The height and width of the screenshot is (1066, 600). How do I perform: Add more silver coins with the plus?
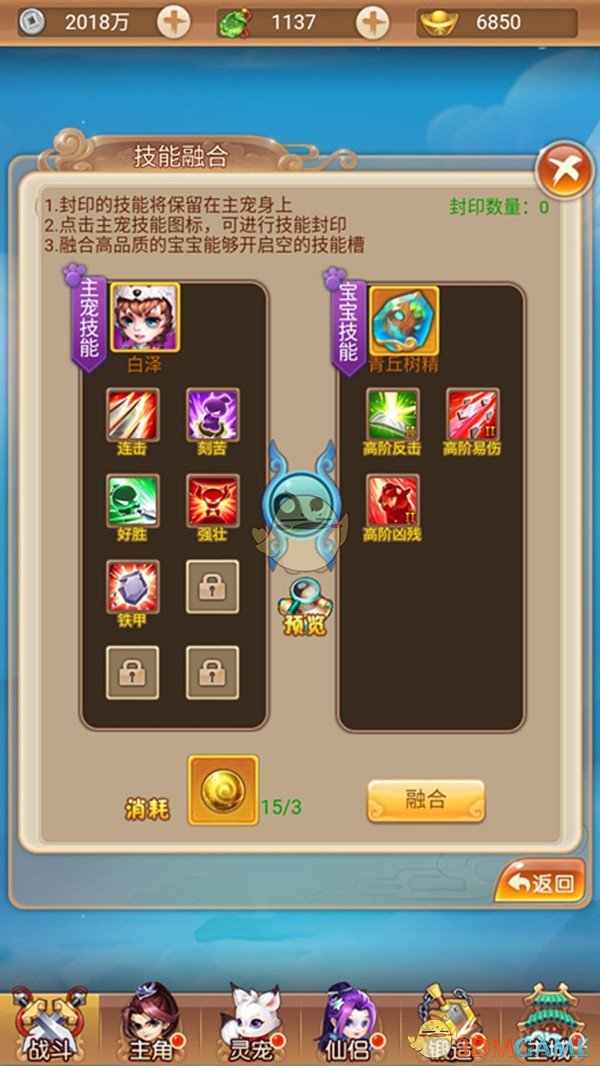tap(174, 22)
